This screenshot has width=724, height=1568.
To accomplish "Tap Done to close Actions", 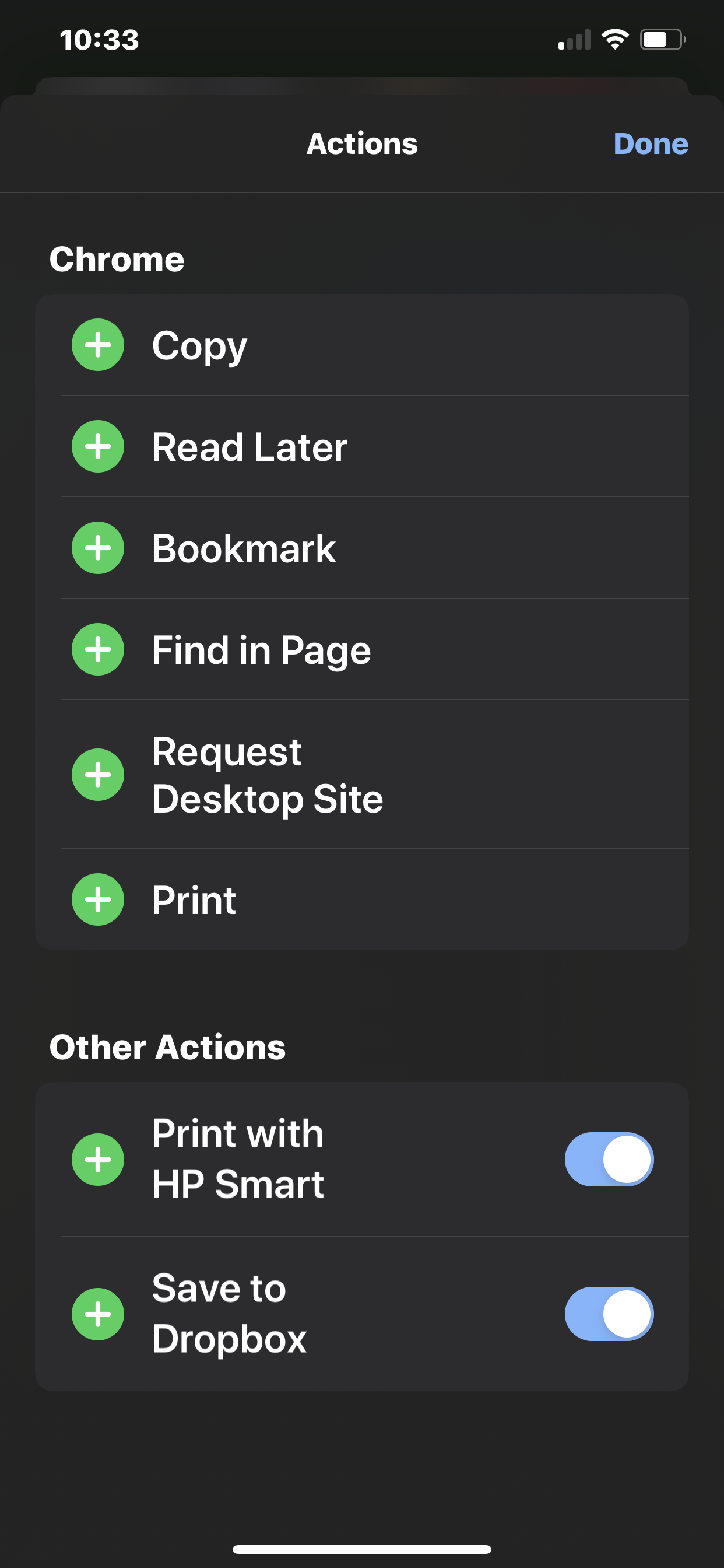I will pyautogui.click(x=651, y=144).
